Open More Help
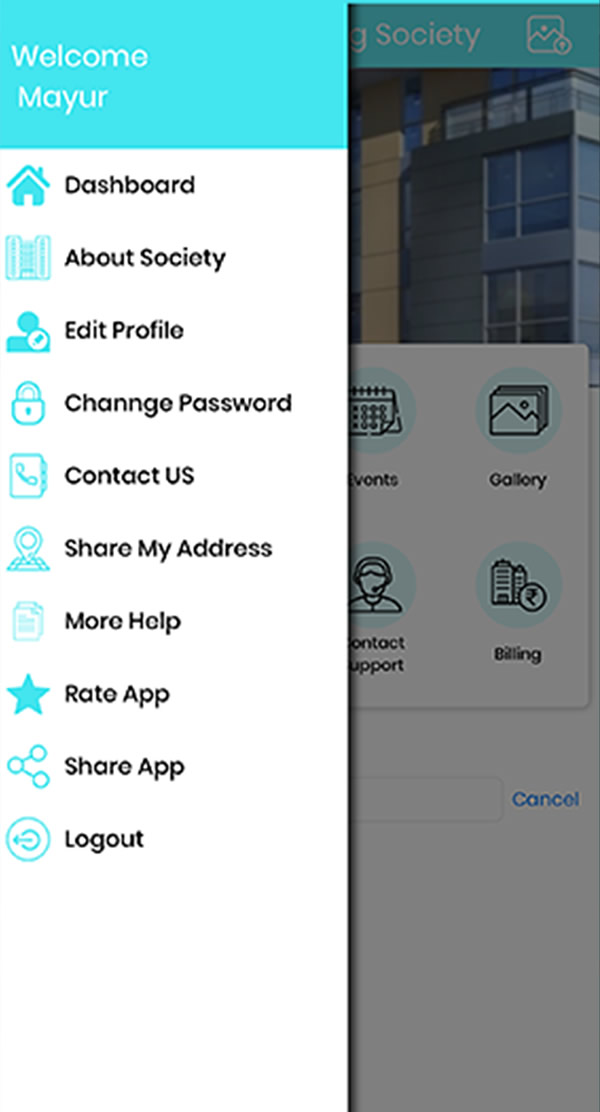This screenshot has width=600, height=1112. click(174, 621)
